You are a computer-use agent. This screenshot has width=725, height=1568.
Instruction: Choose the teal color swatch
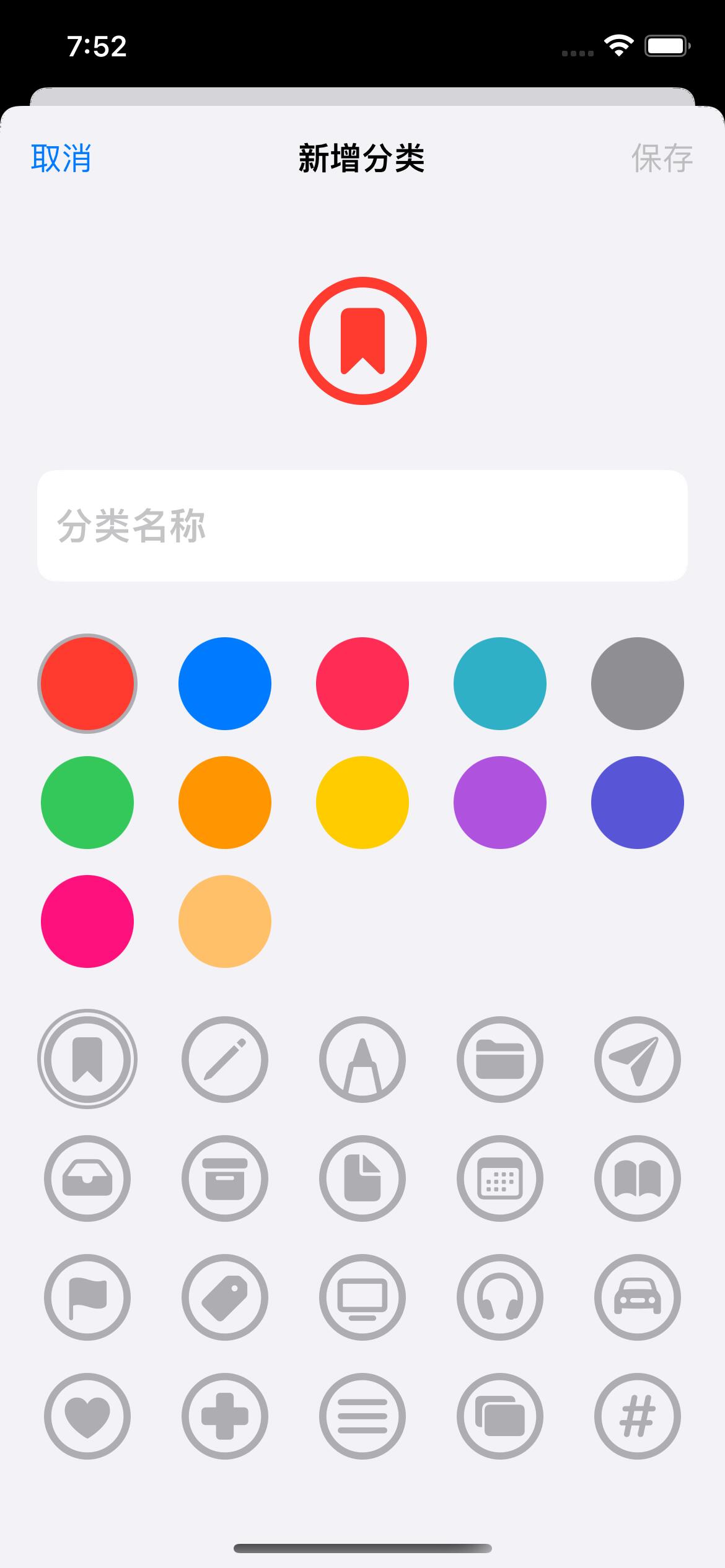pos(500,684)
